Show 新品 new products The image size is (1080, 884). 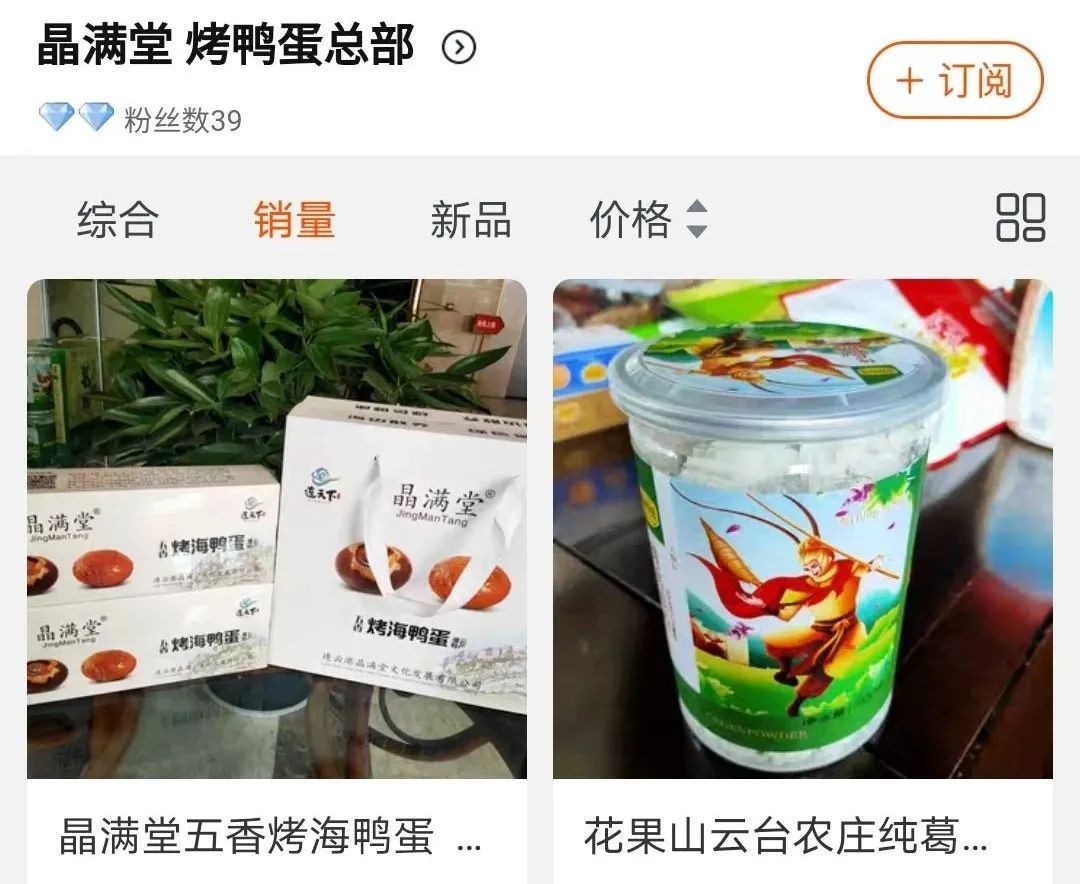pyautogui.click(x=470, y=219)
